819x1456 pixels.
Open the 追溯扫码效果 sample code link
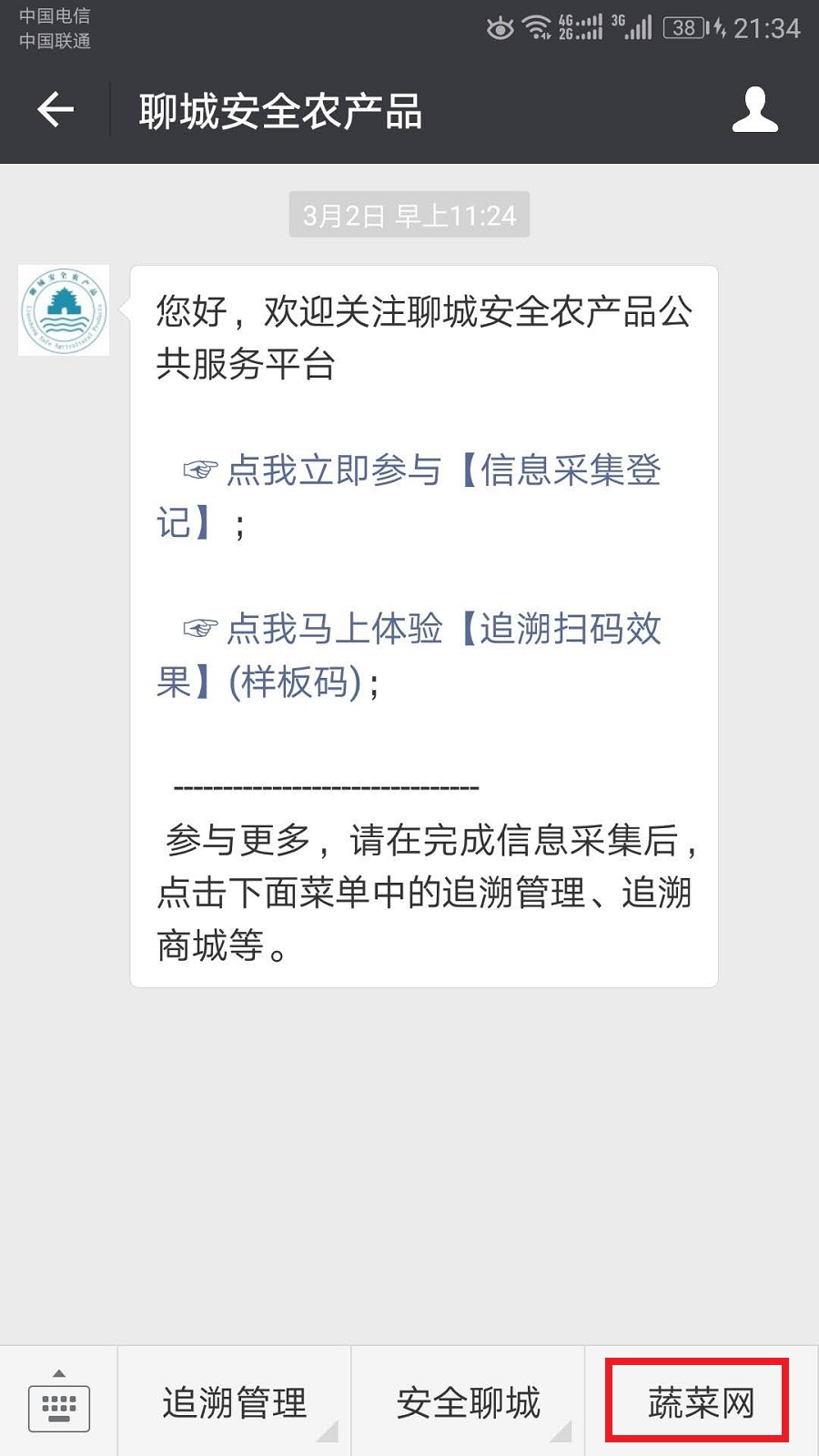coord(409,654)
